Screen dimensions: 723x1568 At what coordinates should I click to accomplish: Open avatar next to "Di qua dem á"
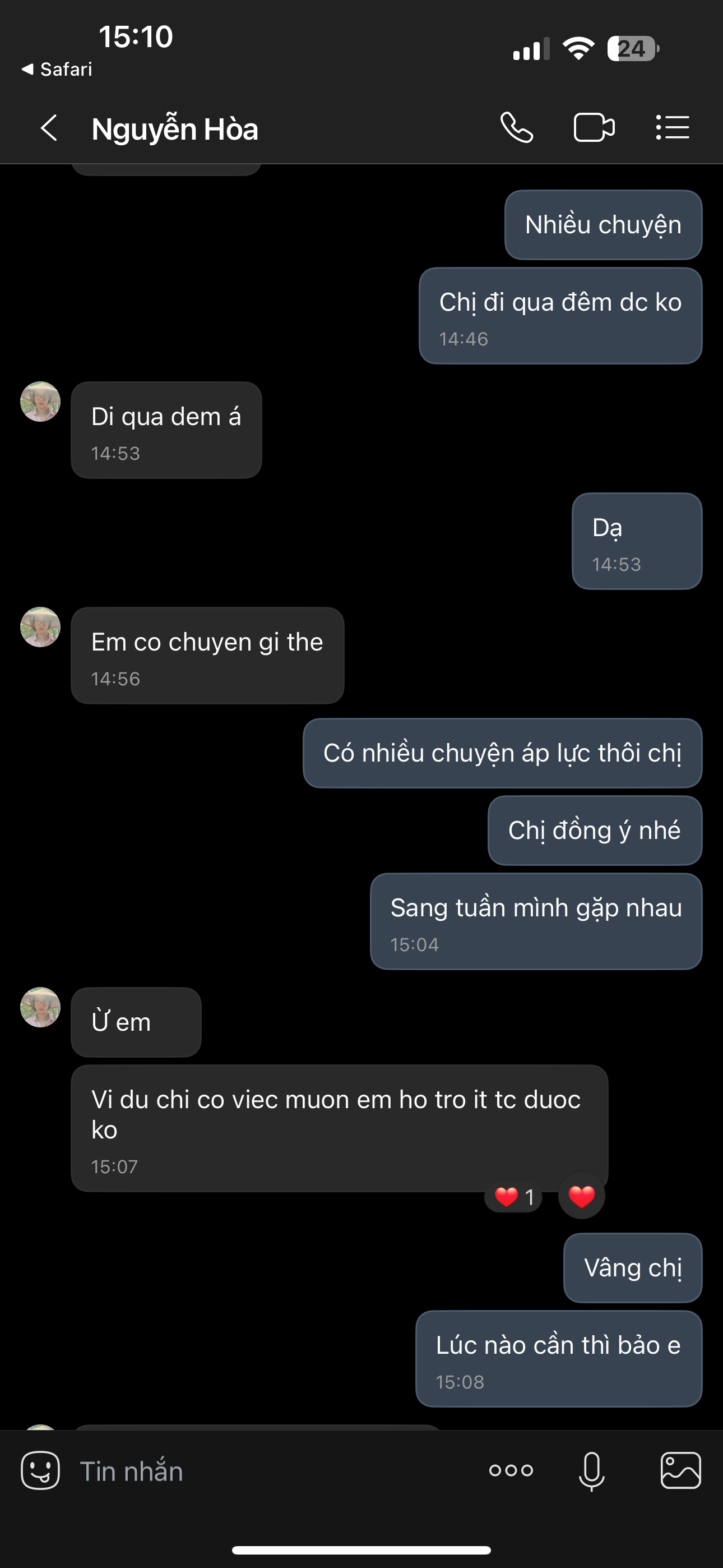tap(40, 402)
